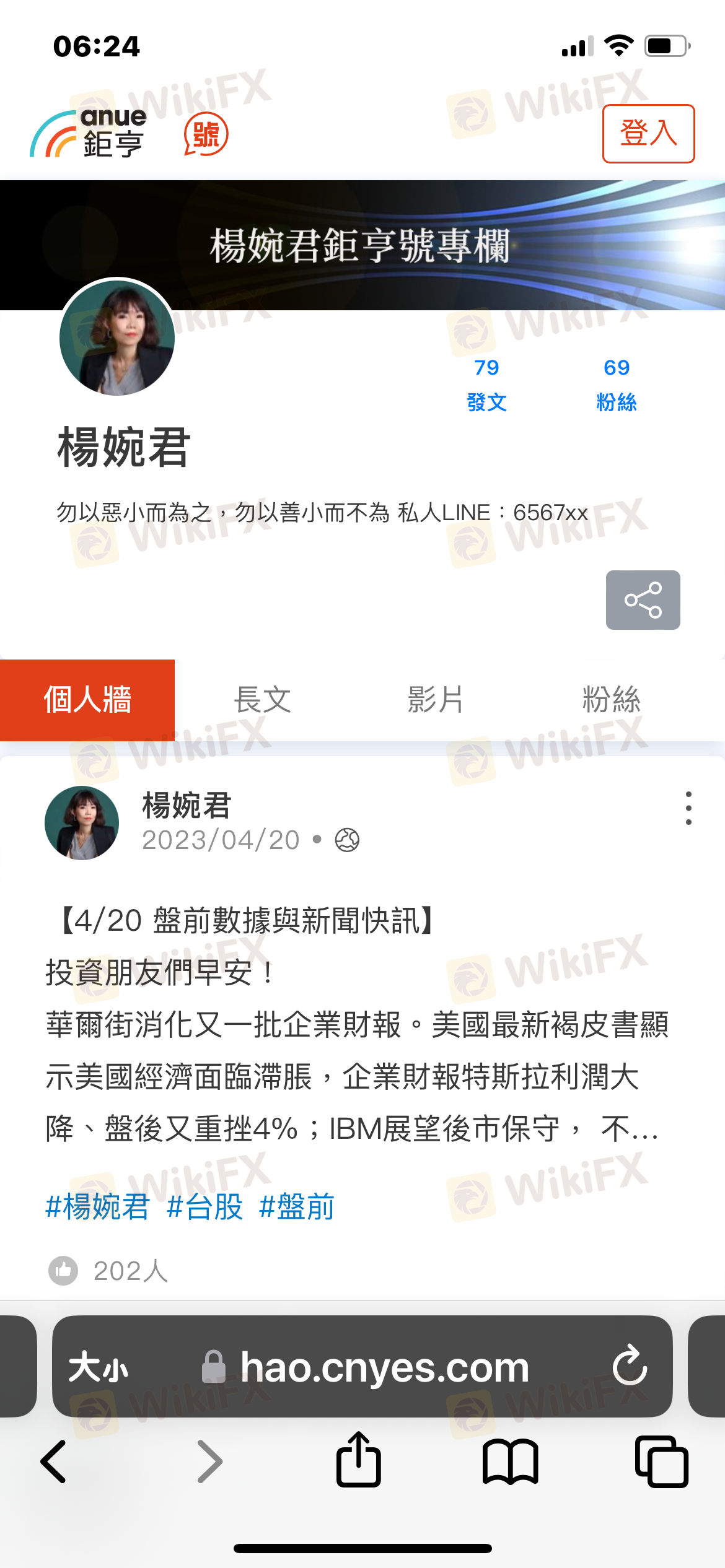The width and height of the screenshot is (725, 1568).
Task: Open the #台股 hashtag
Action: point(205,1206)
